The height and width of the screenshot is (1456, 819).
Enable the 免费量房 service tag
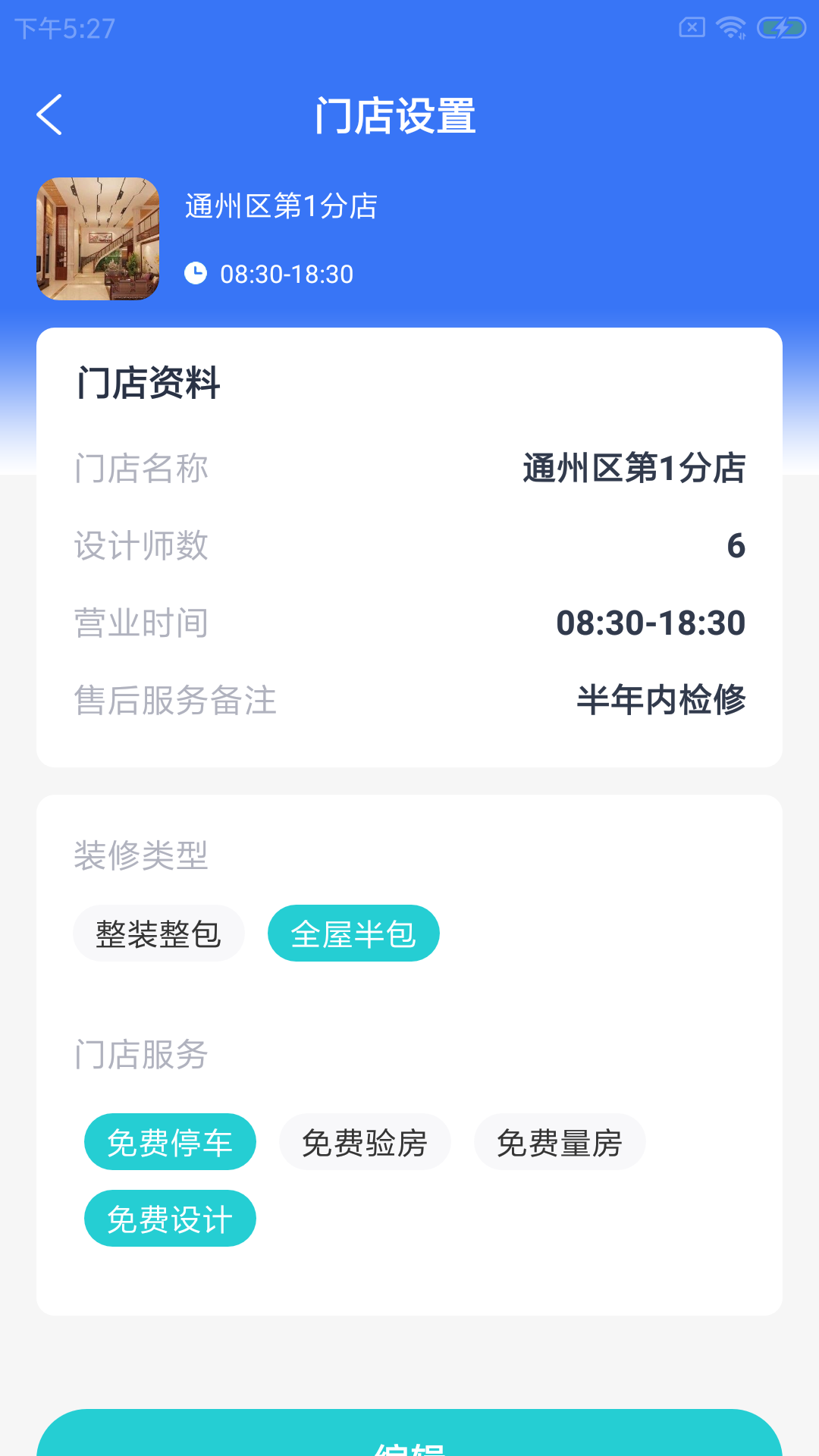(560, 1141)
